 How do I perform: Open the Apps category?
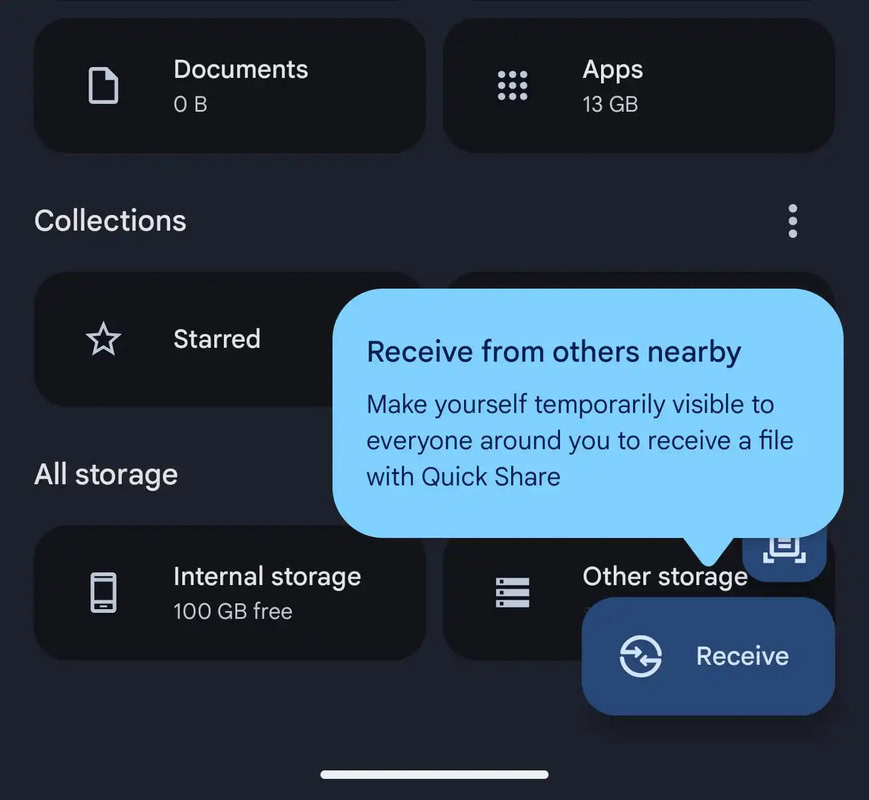point(639,86)
